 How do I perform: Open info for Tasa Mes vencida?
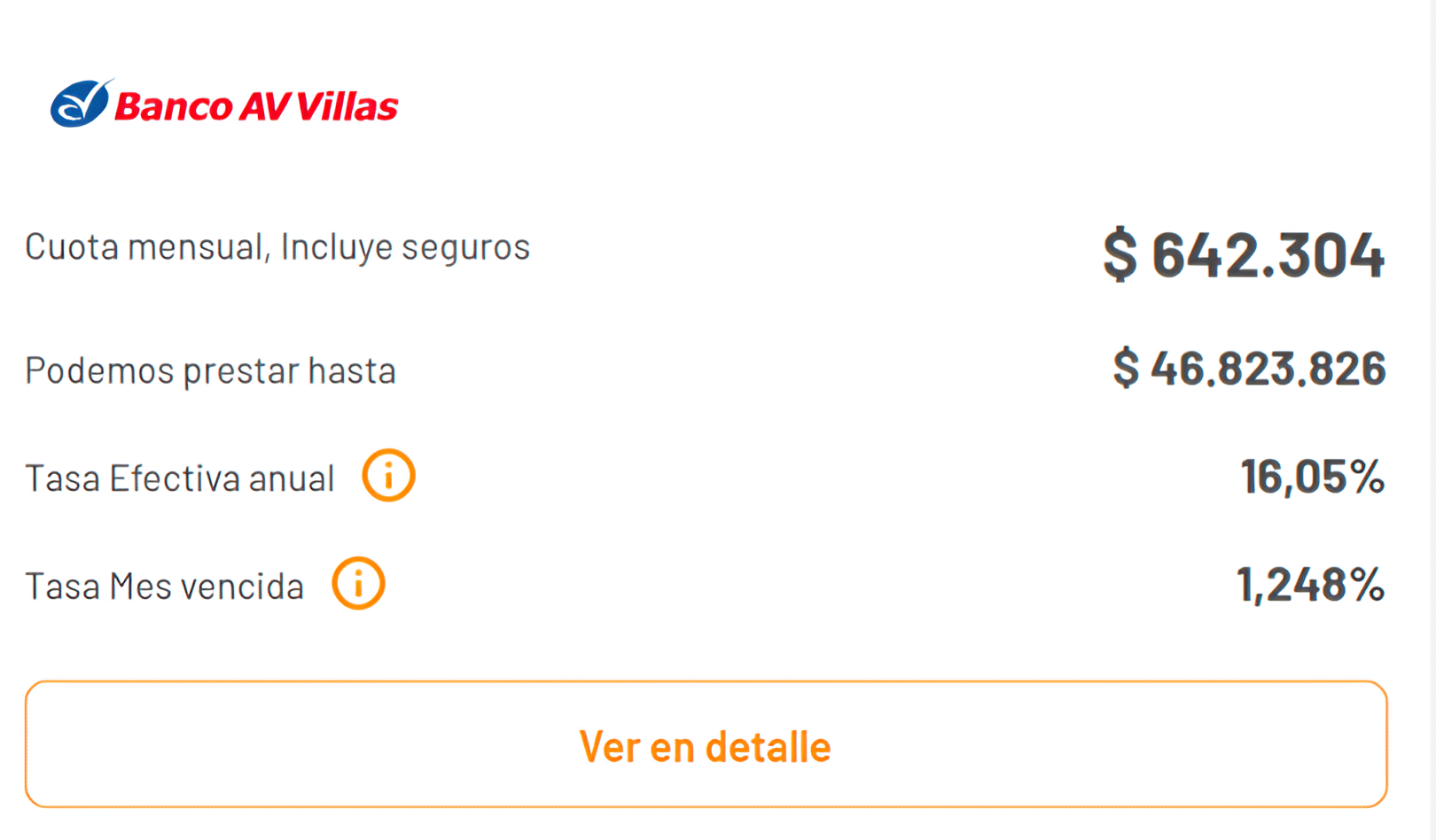click(x=358, y=584)
